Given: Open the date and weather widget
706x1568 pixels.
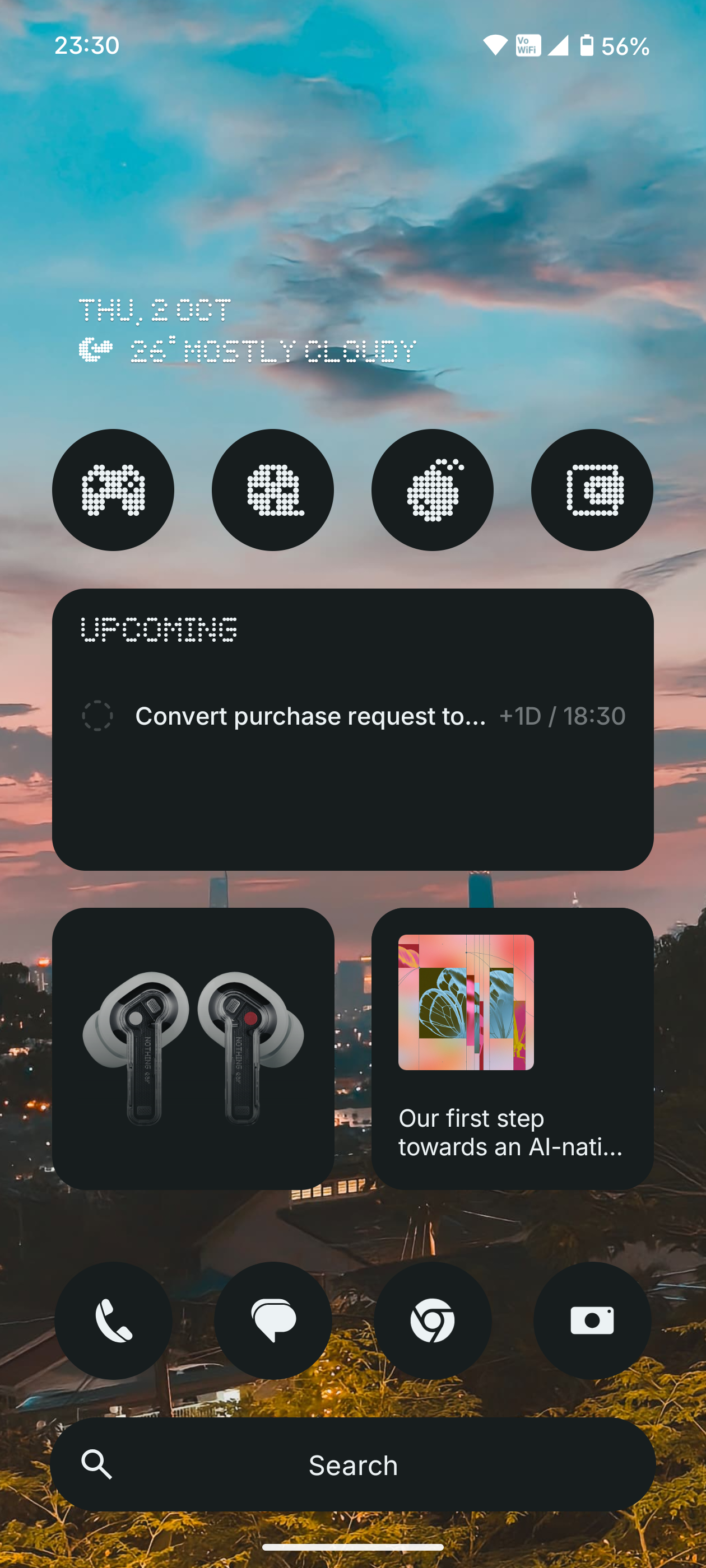Looking at the screenshot, I should pos(247,332).
